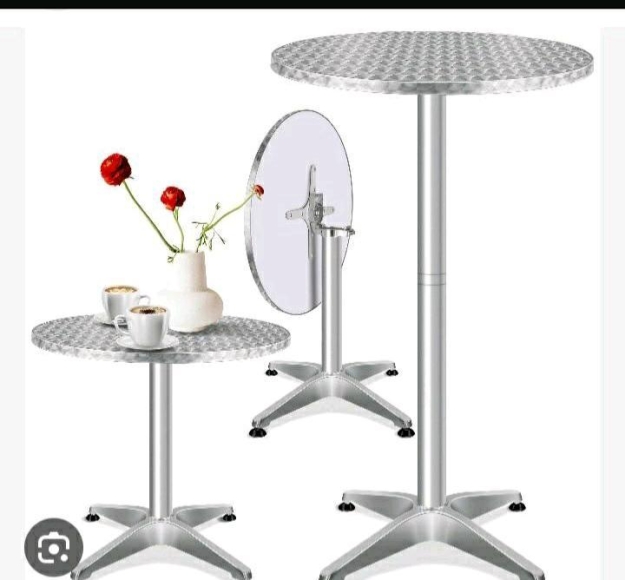Search this image with Google Lens
The height and width of the screenshot is (580, 625).
point(53,546)
